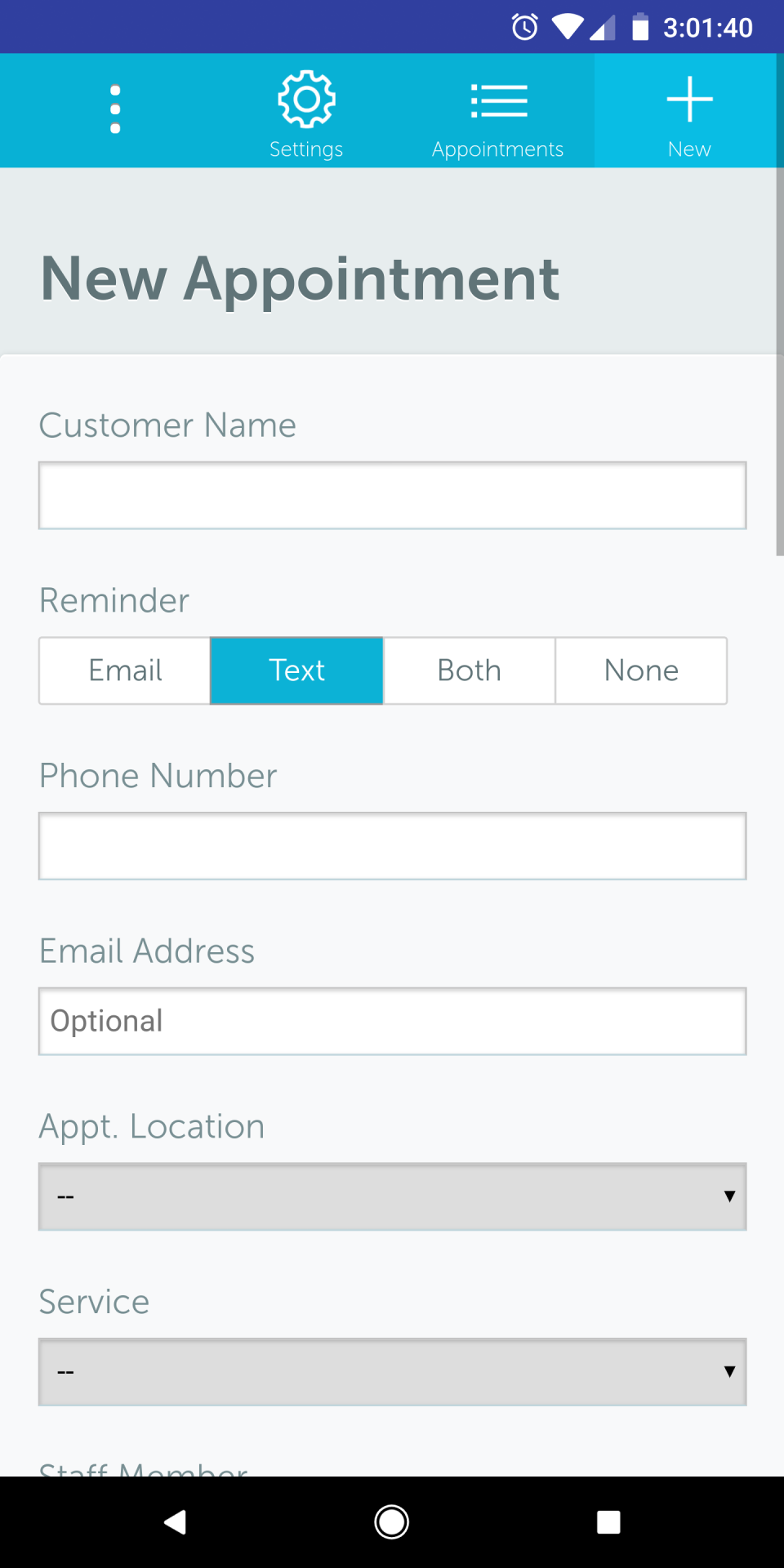This screenshot has height=1568, width=784.
Task: Open Settings from the top bar
Action: click(306, 113)
